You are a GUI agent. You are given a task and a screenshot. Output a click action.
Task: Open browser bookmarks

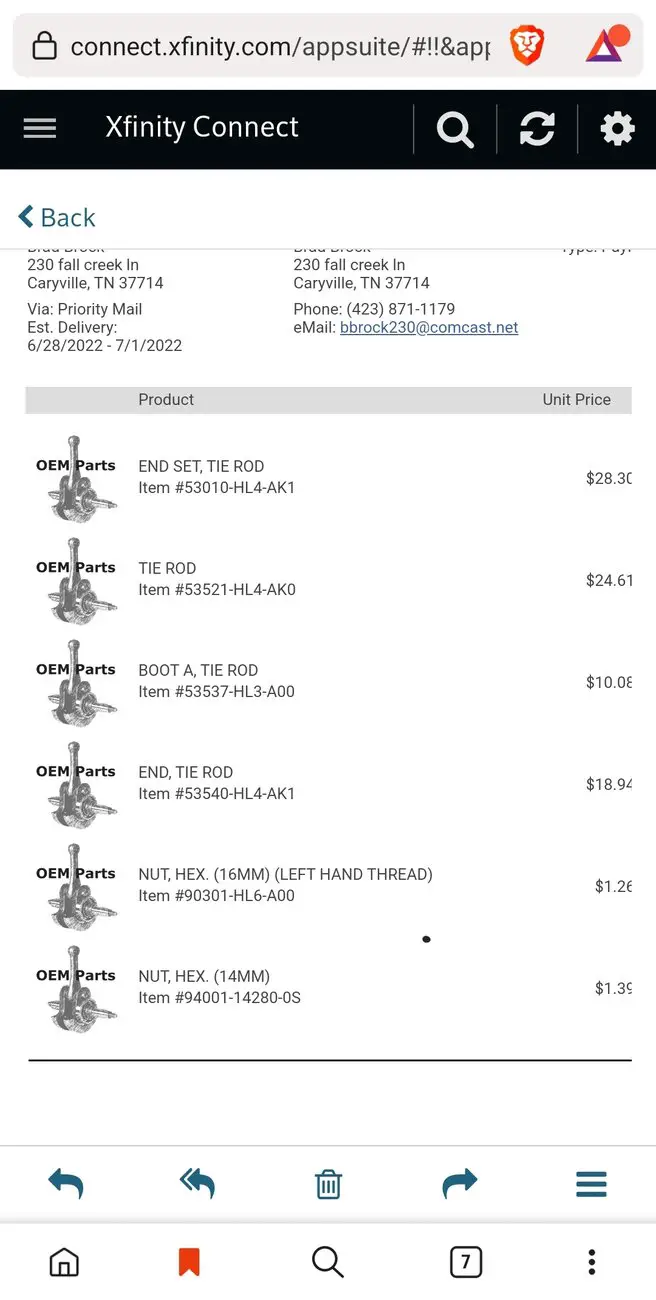(x=189, y=1262)
